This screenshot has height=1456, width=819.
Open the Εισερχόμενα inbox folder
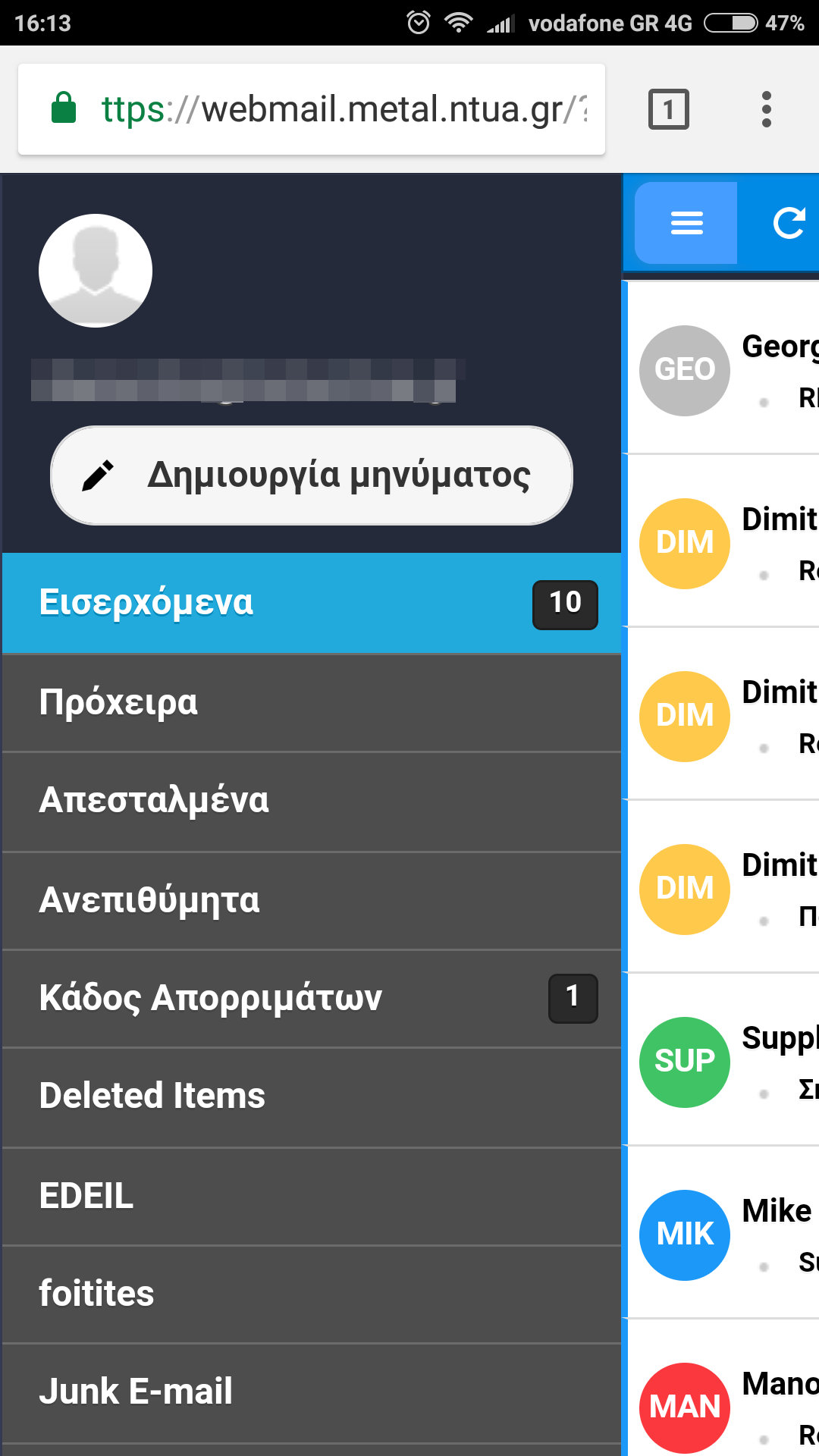[x=312, y=603]
